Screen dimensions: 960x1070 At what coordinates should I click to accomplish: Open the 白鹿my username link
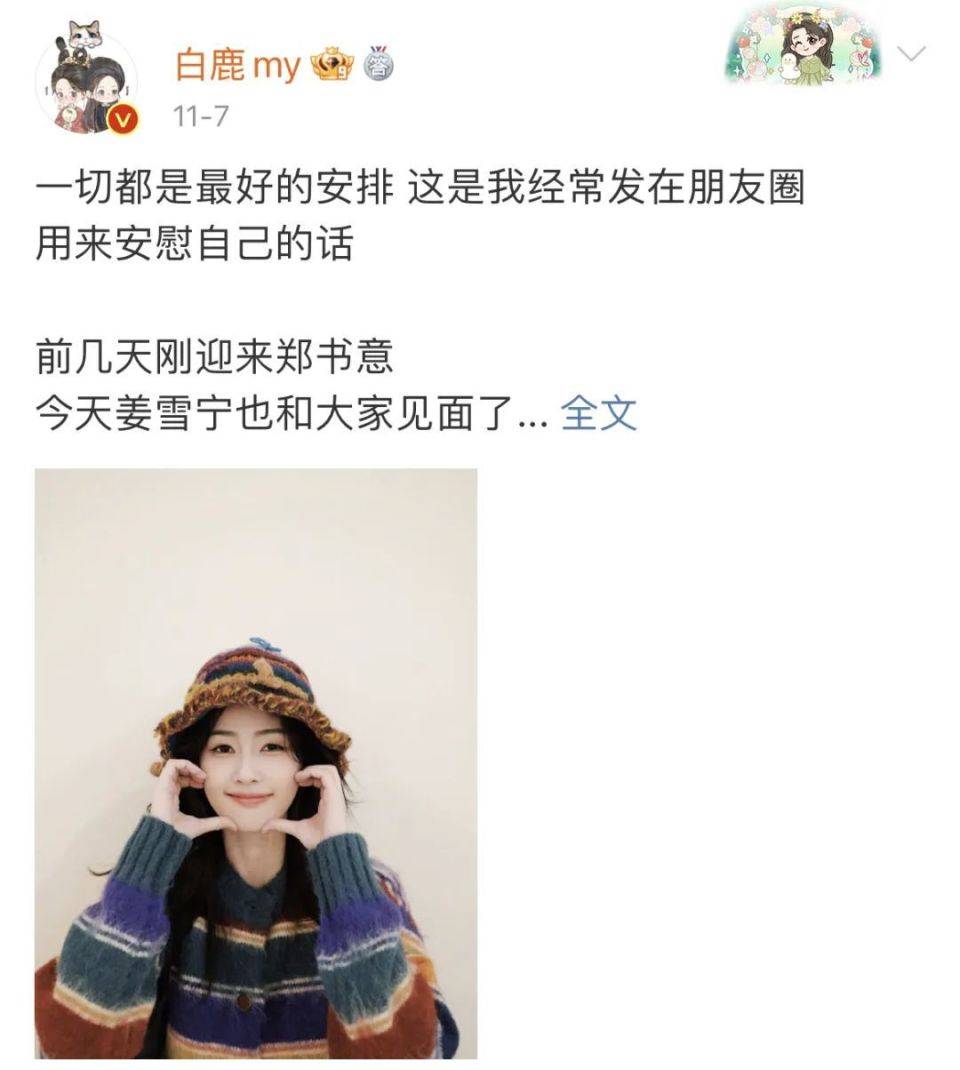point(238,66)
